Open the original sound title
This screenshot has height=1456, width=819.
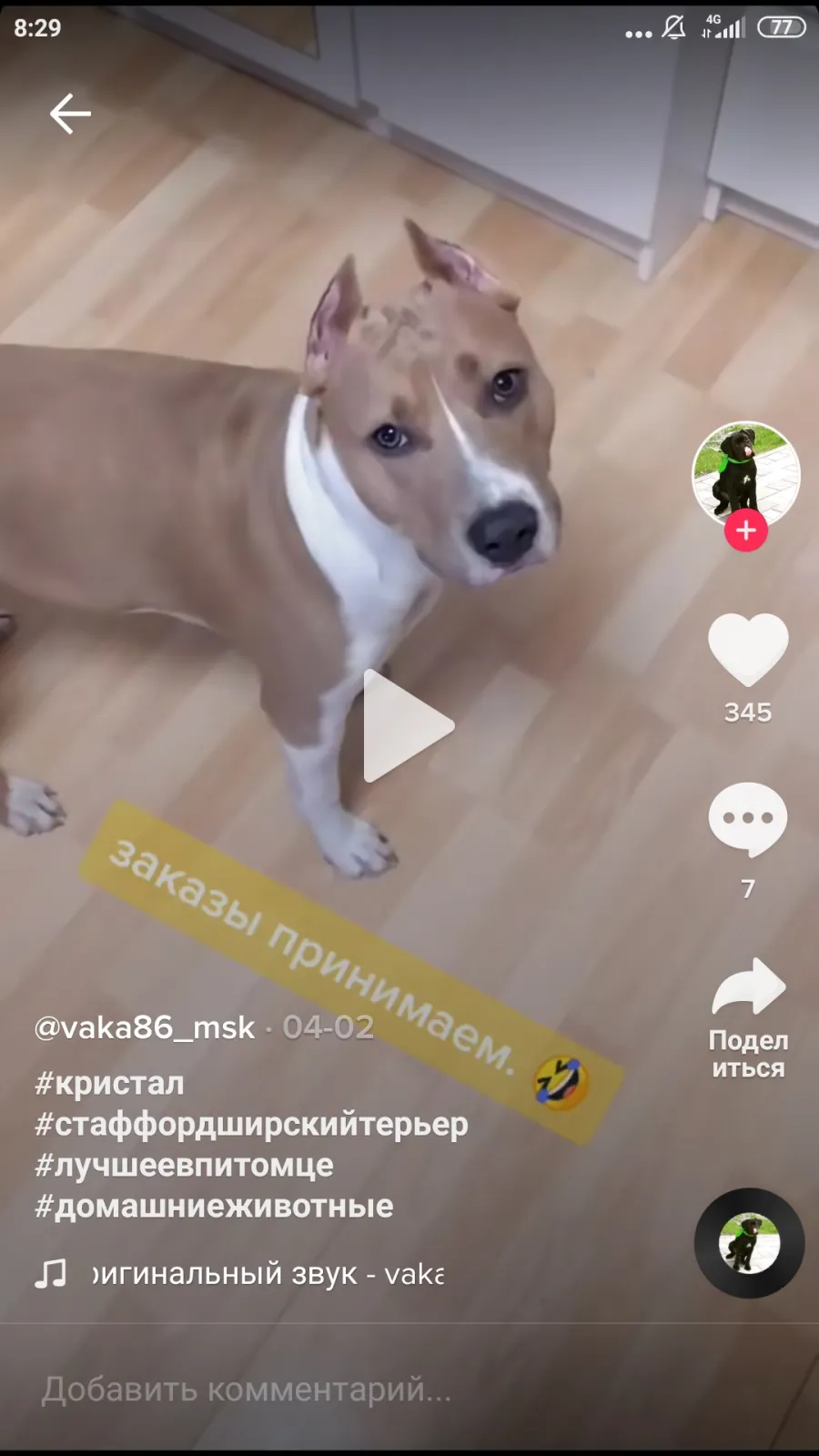tap(268, 1274)
